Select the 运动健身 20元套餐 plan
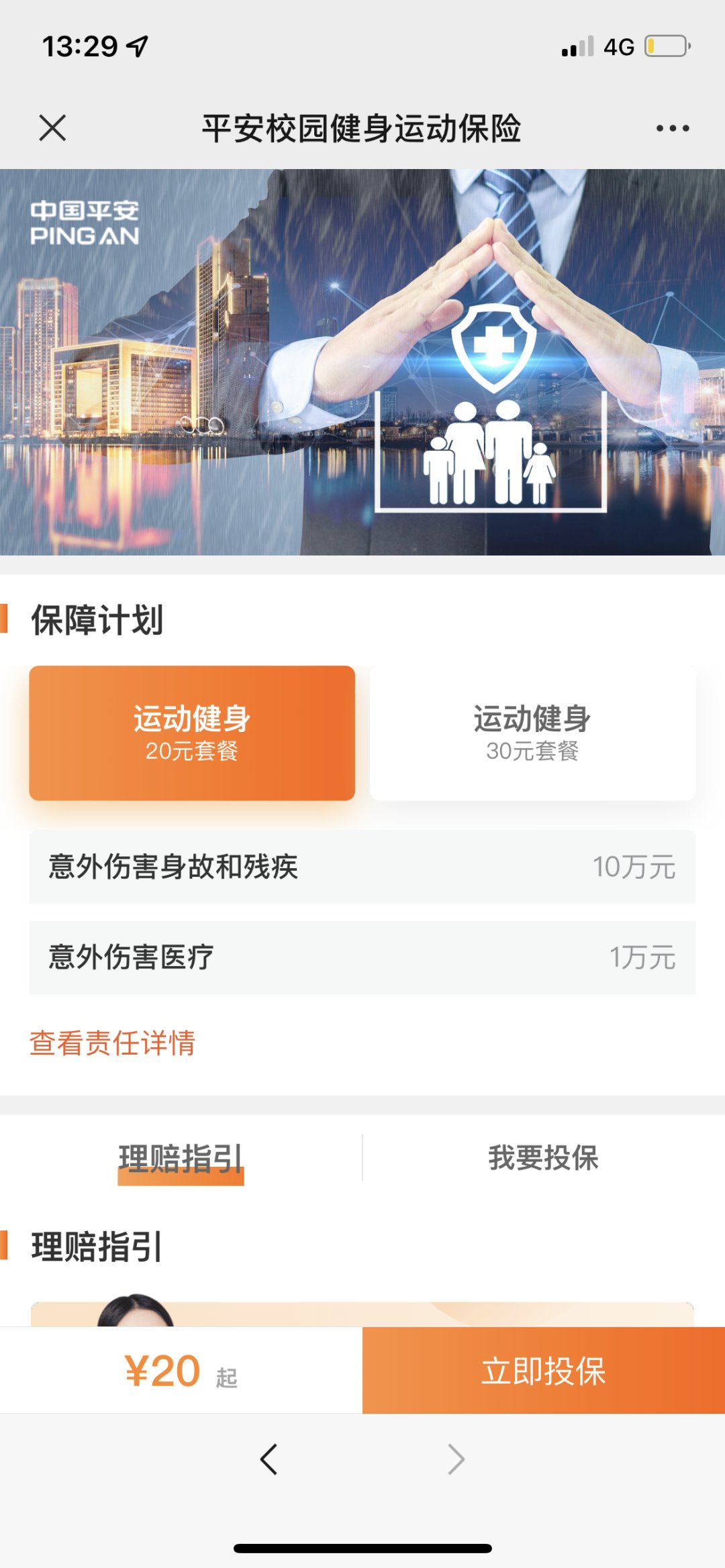 (x=192, y=733)
